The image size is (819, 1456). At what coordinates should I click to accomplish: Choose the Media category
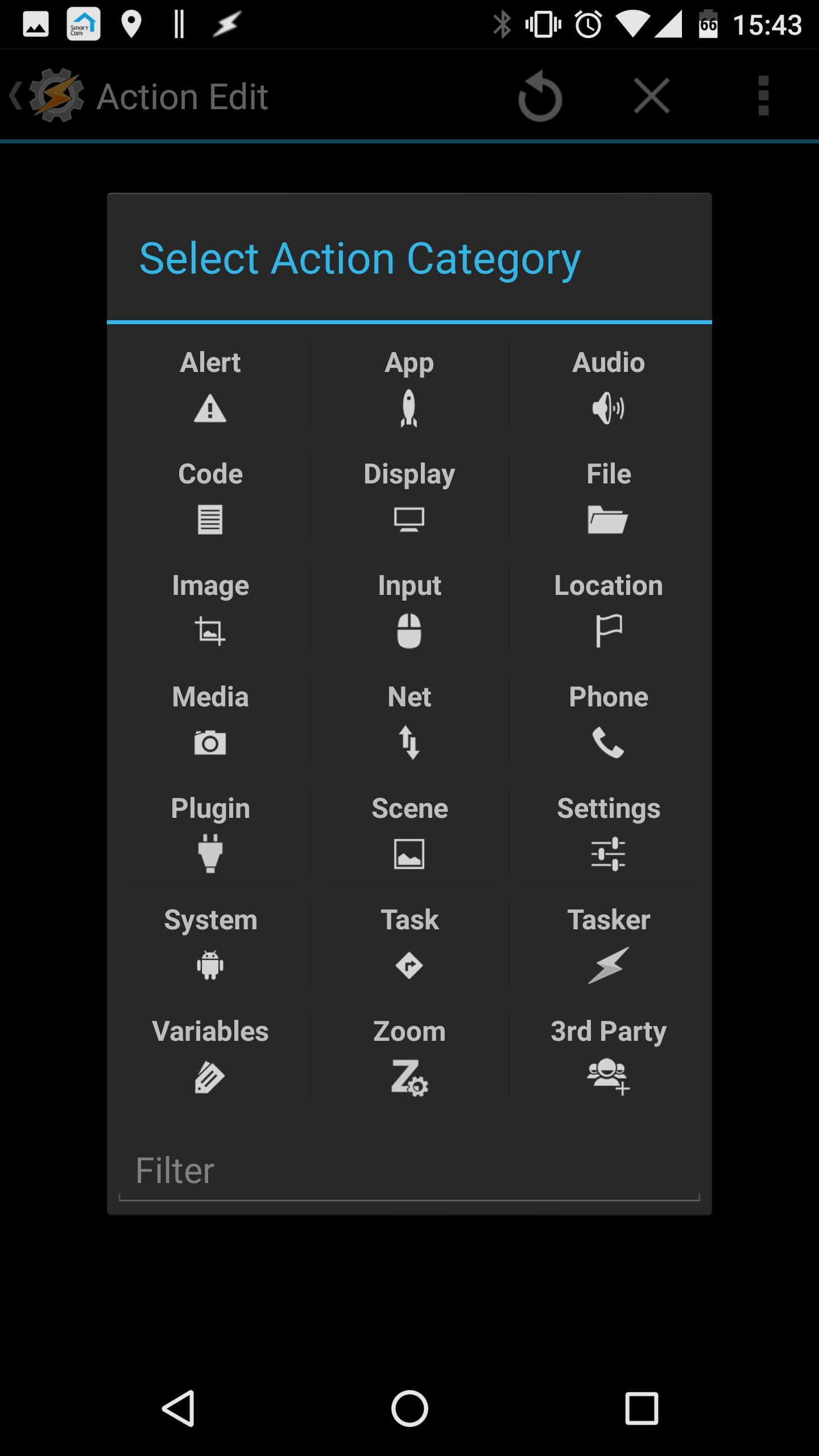tap(210, 721)
